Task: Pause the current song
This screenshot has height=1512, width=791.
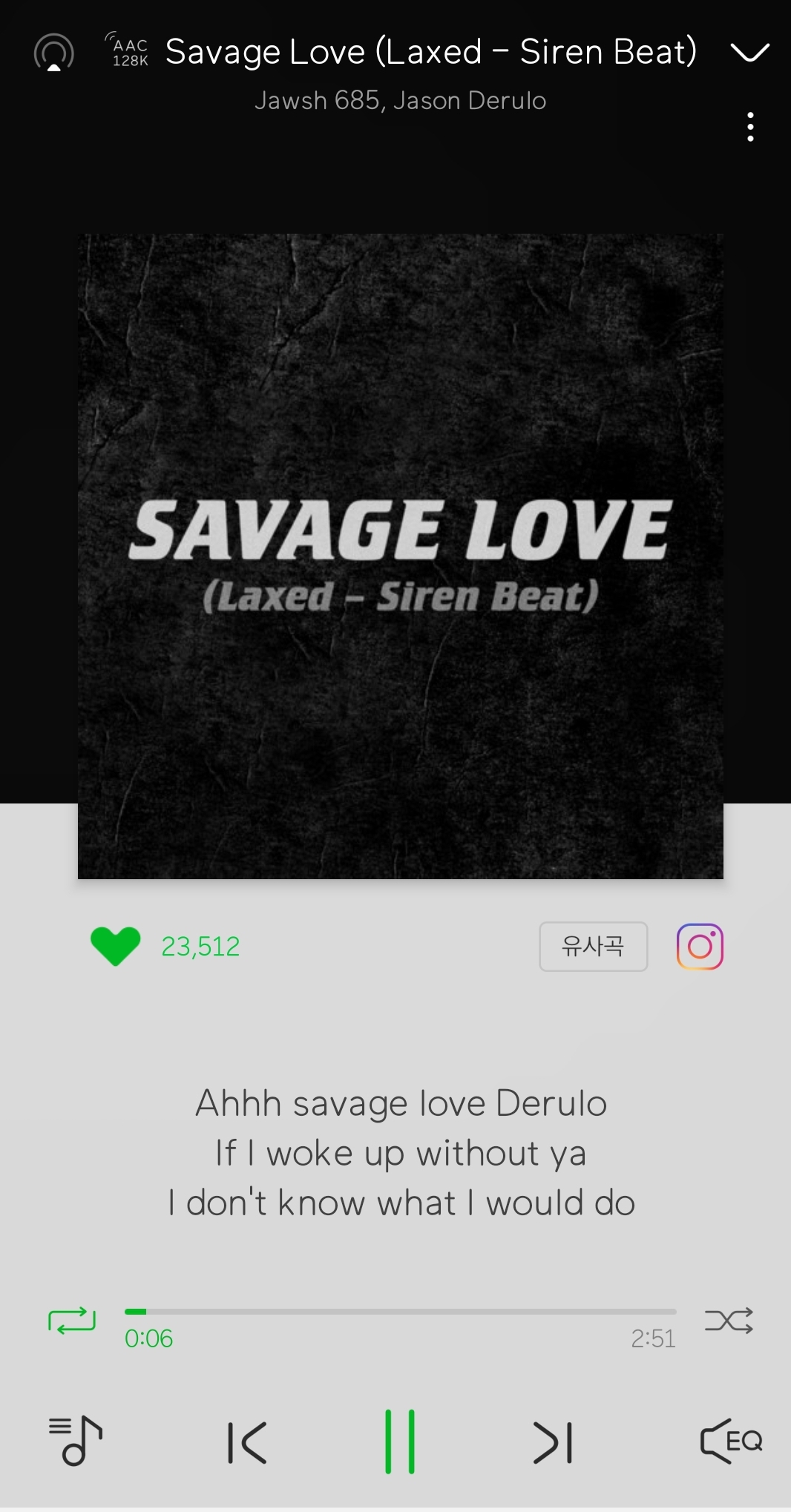Action: (x=399, y=1439)
